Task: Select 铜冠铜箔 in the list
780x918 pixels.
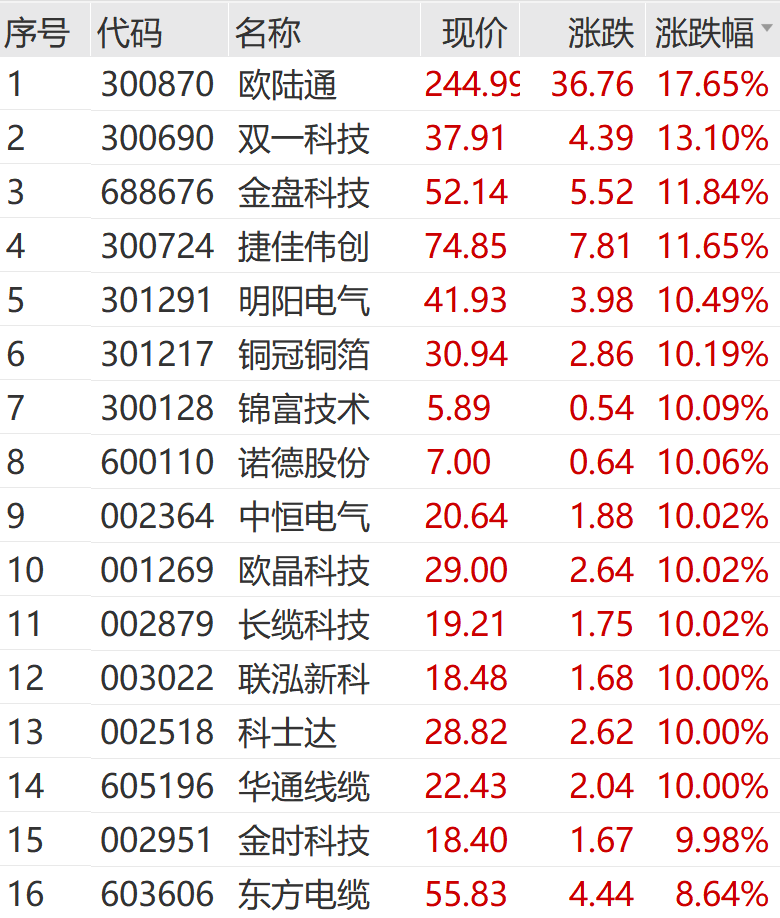Action: pos(304,355)
